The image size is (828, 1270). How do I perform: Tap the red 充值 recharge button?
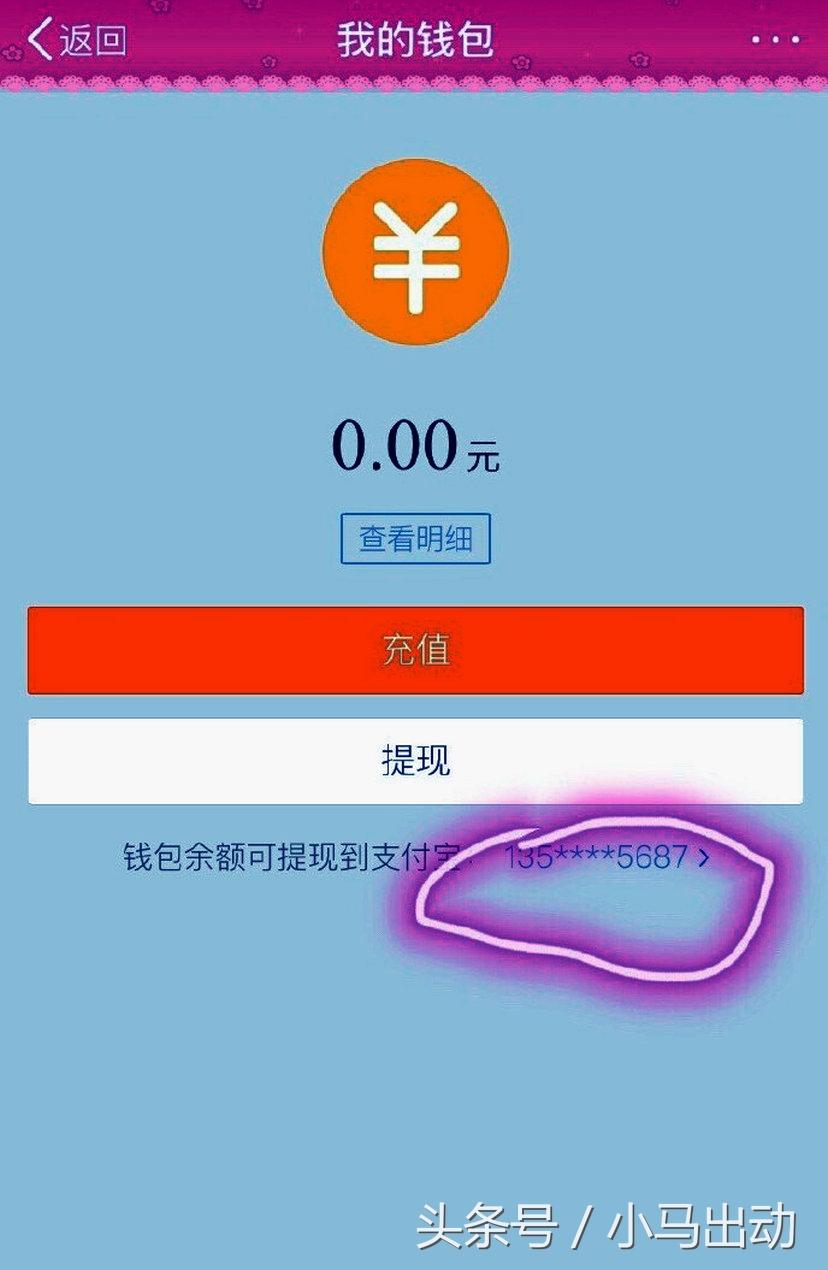415,650
